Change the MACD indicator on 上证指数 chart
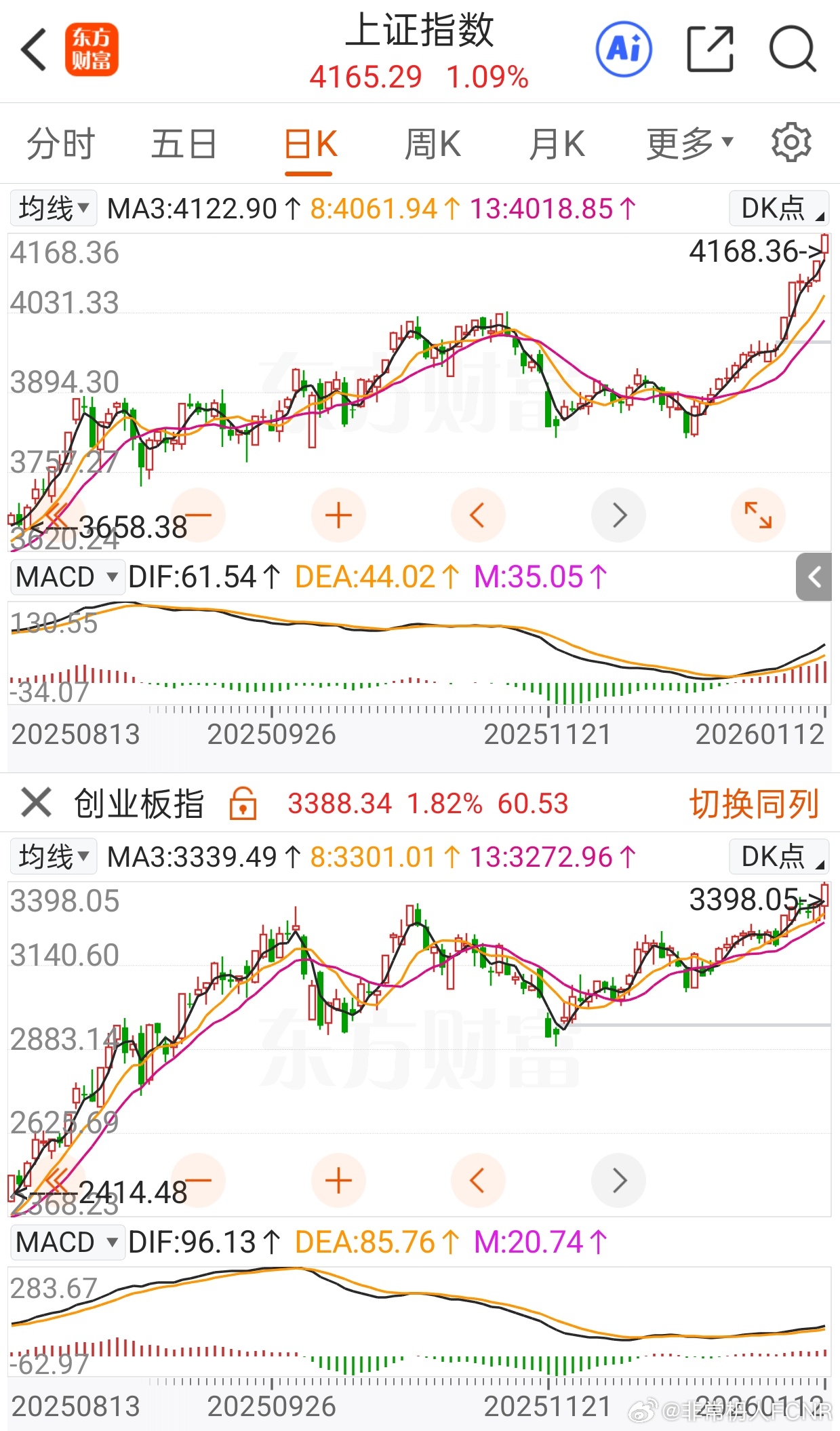This screenshot has width=840, height=1431. [x=66, y=577]
